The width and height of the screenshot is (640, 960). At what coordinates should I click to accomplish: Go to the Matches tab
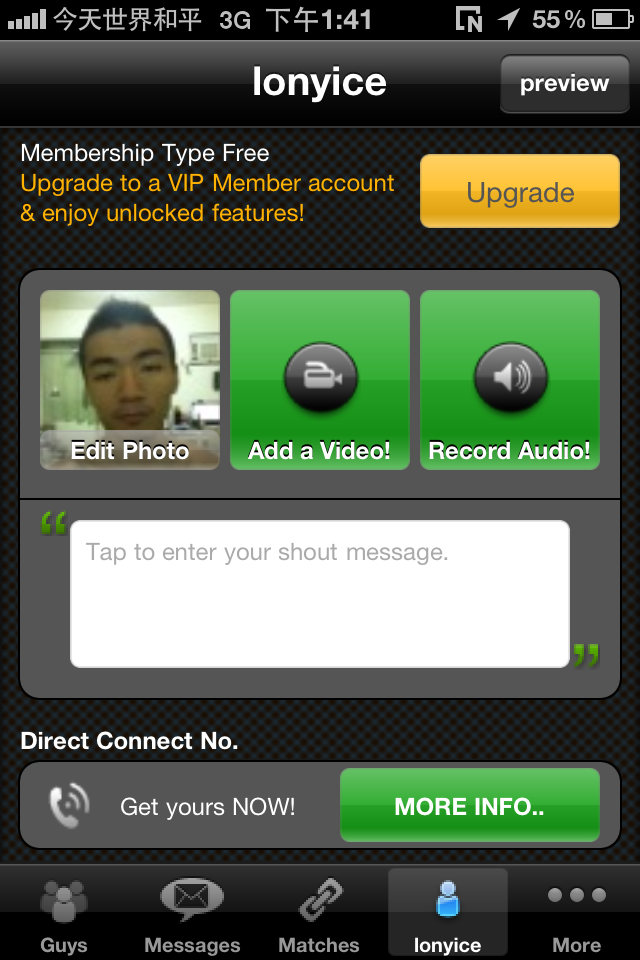tap(319, 915)
